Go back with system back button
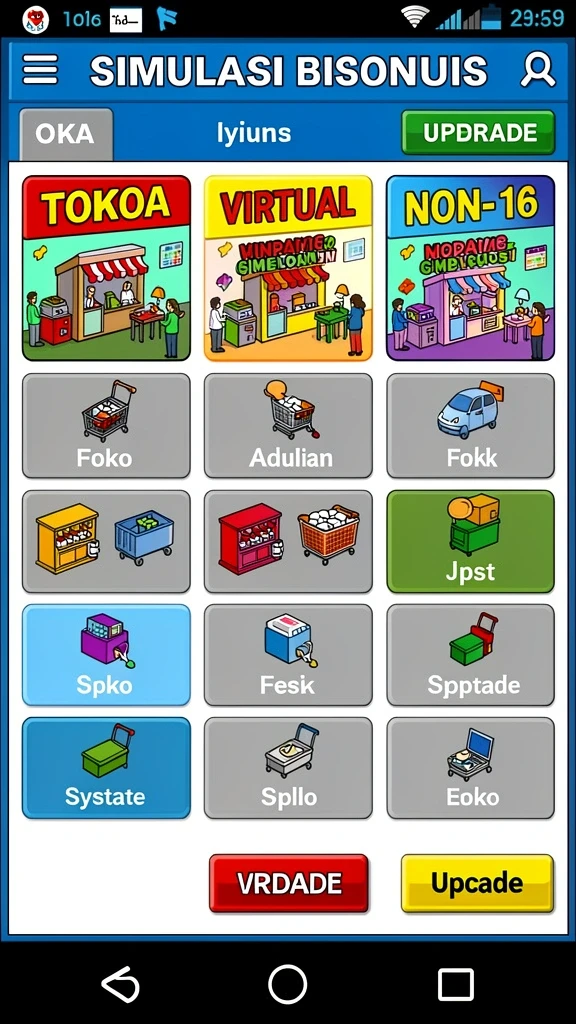The image size is (576, 1024). [121, 984]
